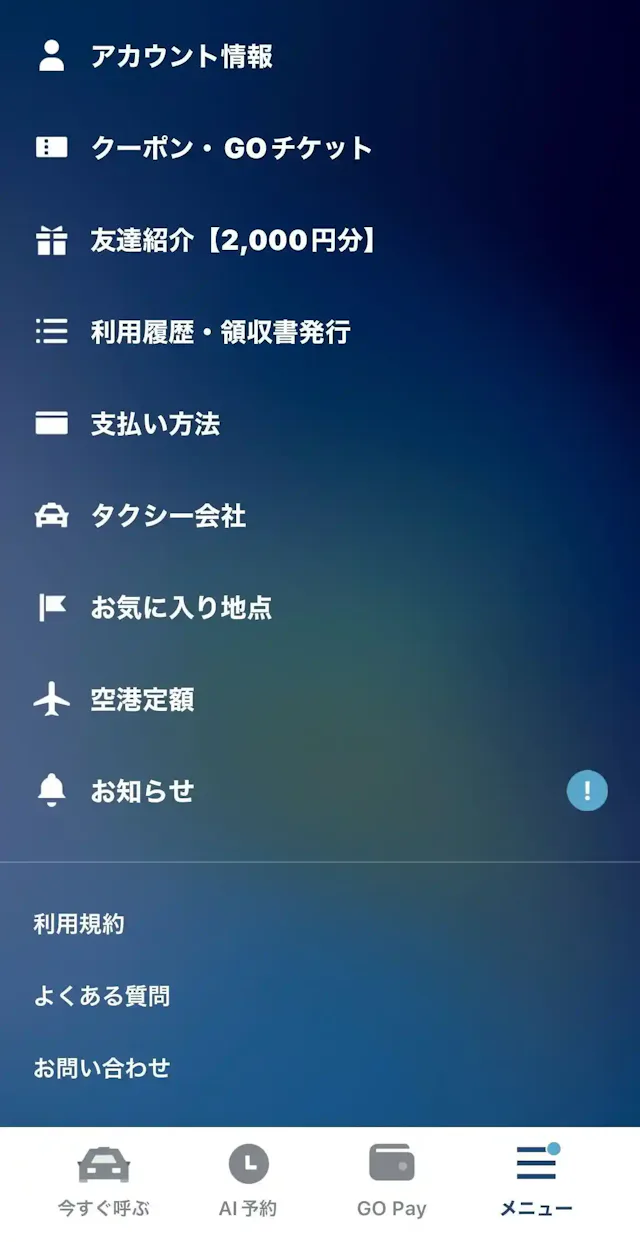Open お問い合わせ contact page
This screenshot has width=640, height=1242.
point(101,1068)
